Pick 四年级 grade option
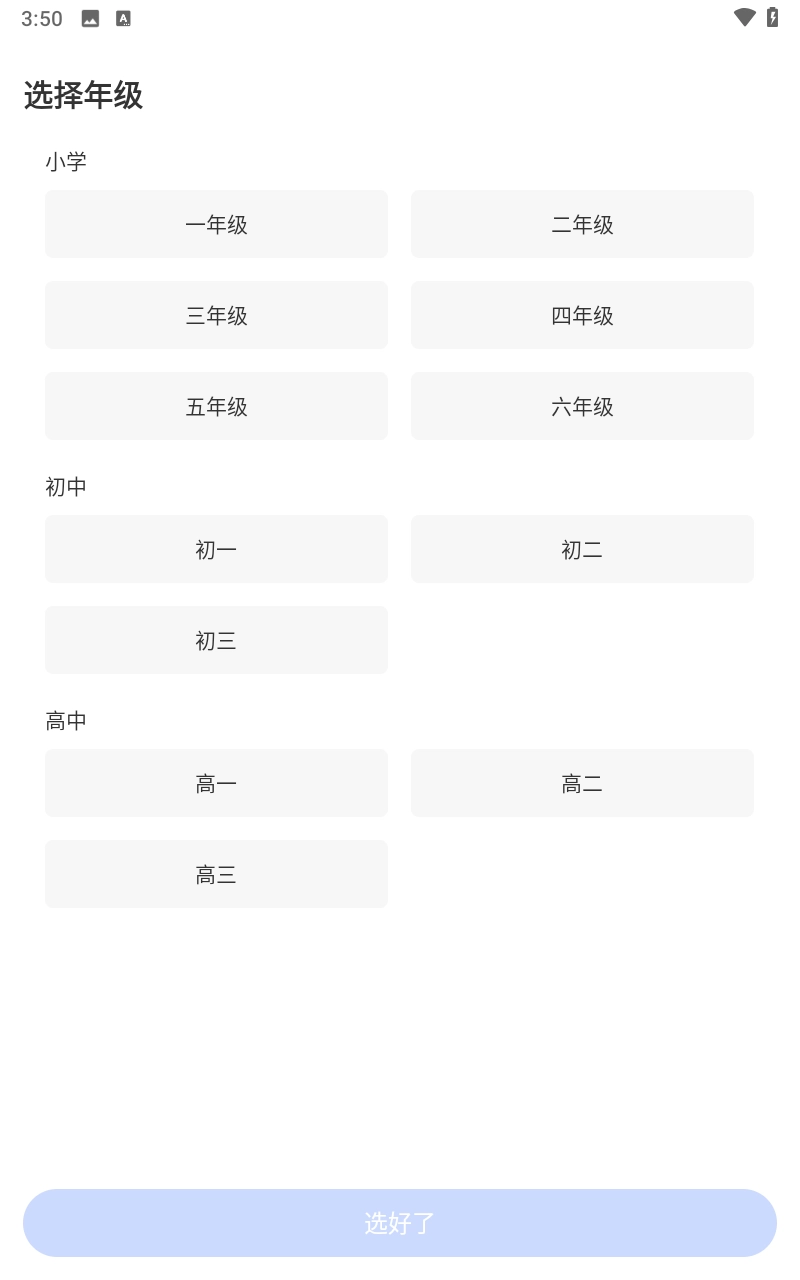 tap(582, 315)
